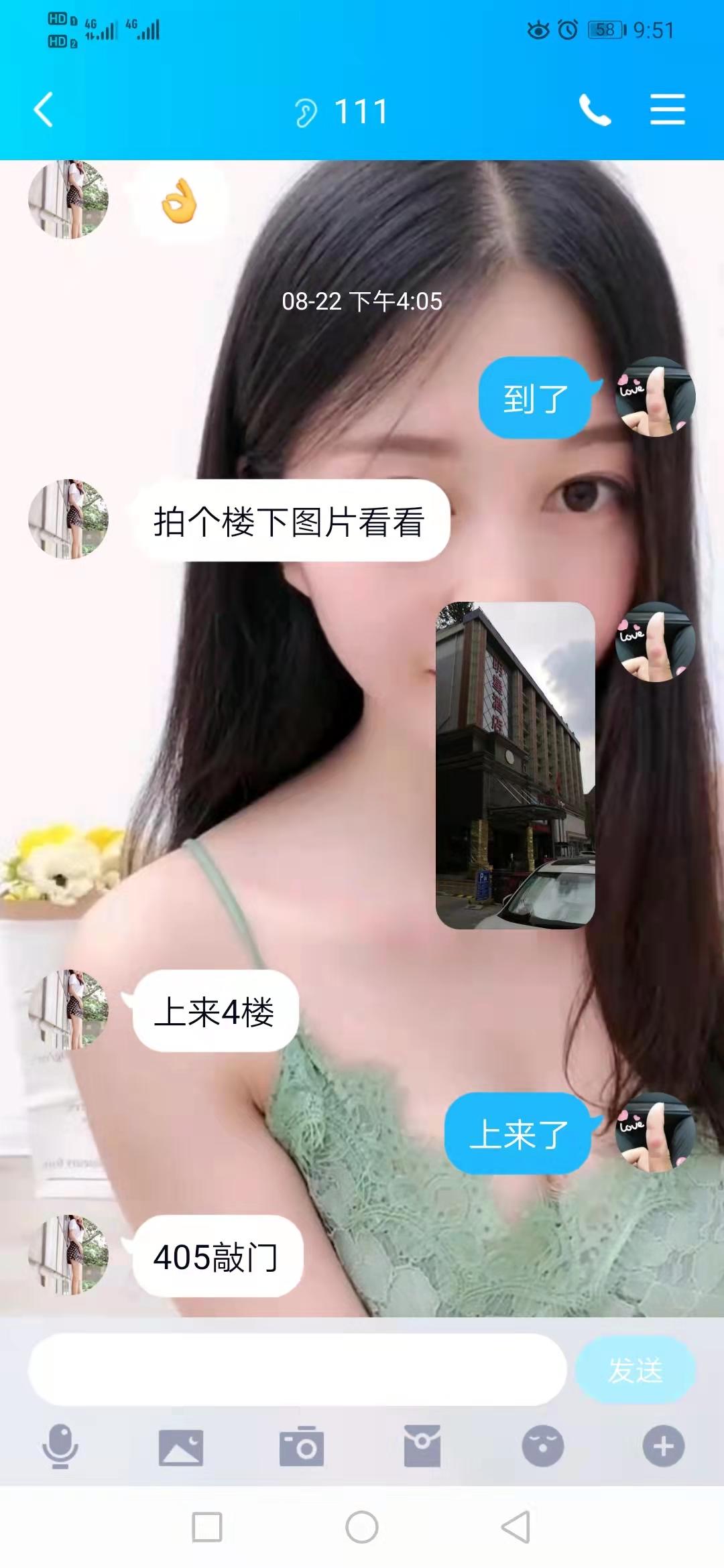Tap the 发送 send button

(x=635, y=1369)
